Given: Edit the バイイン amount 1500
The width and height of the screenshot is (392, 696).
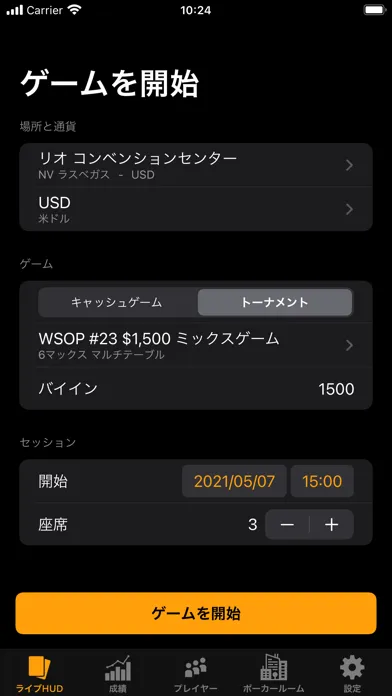Looking at the screenshot, I should (x=196, y=389).
